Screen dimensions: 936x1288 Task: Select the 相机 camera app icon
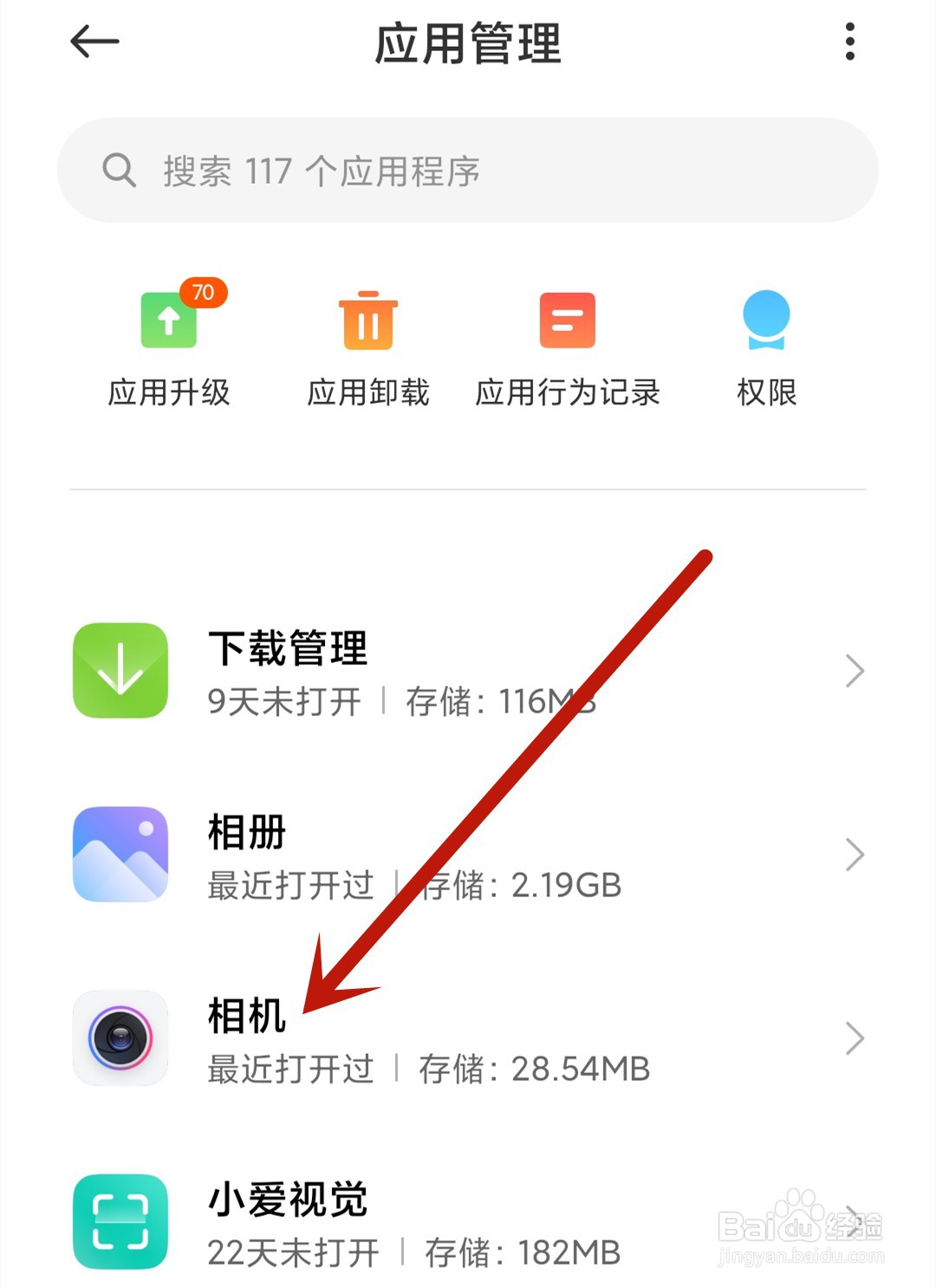pos(120,1038)
